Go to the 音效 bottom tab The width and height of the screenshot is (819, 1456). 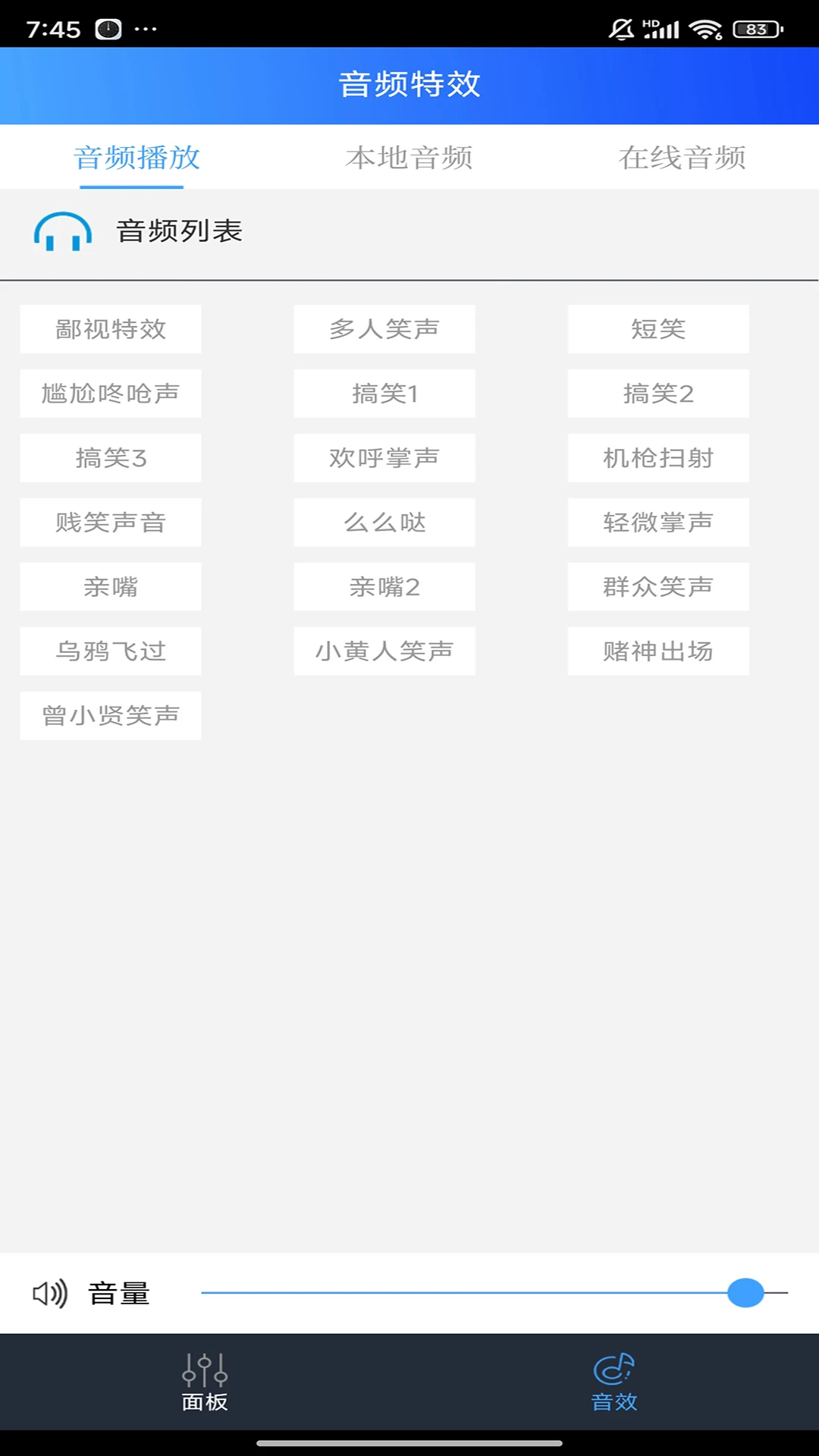click(x=614, y=1382)
